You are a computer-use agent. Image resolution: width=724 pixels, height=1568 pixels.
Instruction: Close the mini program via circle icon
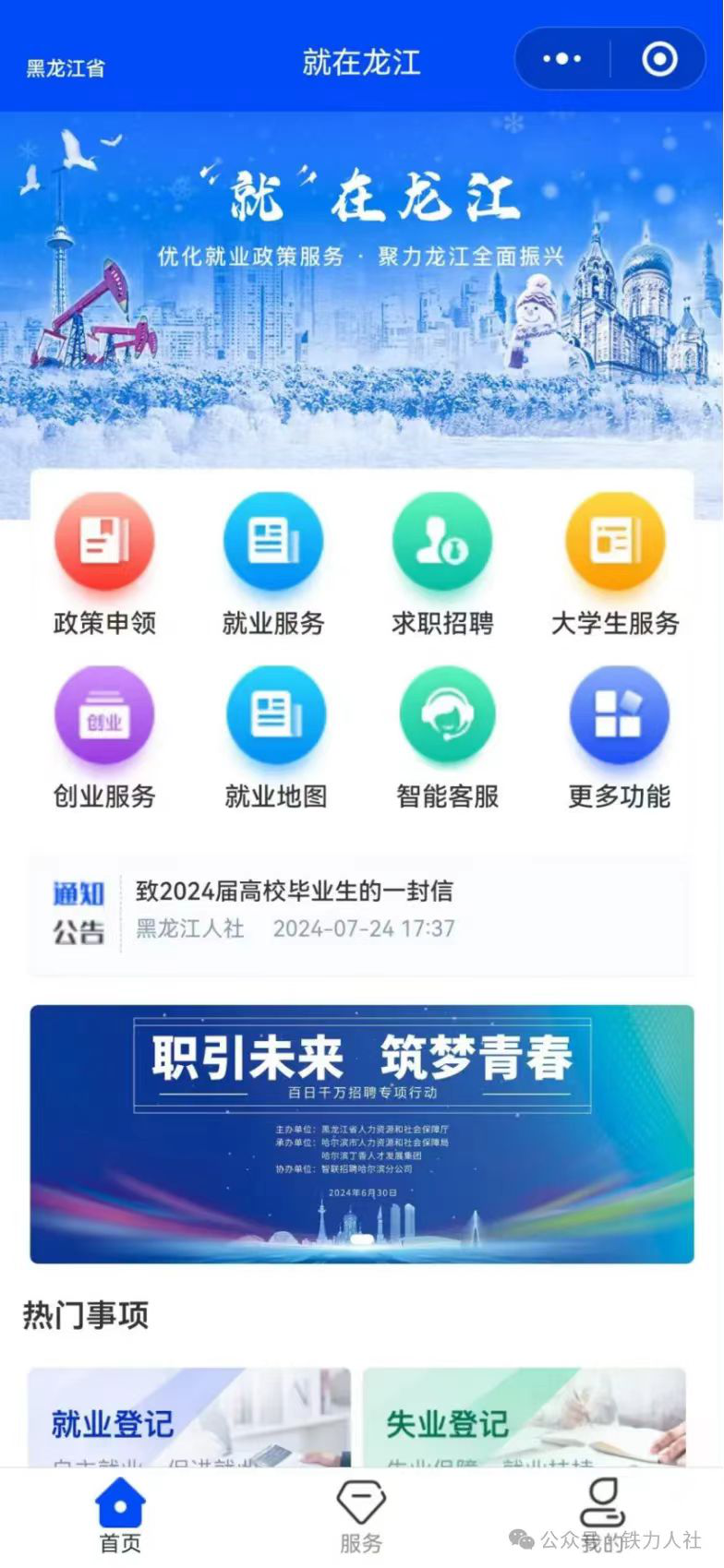click(659, 60)
